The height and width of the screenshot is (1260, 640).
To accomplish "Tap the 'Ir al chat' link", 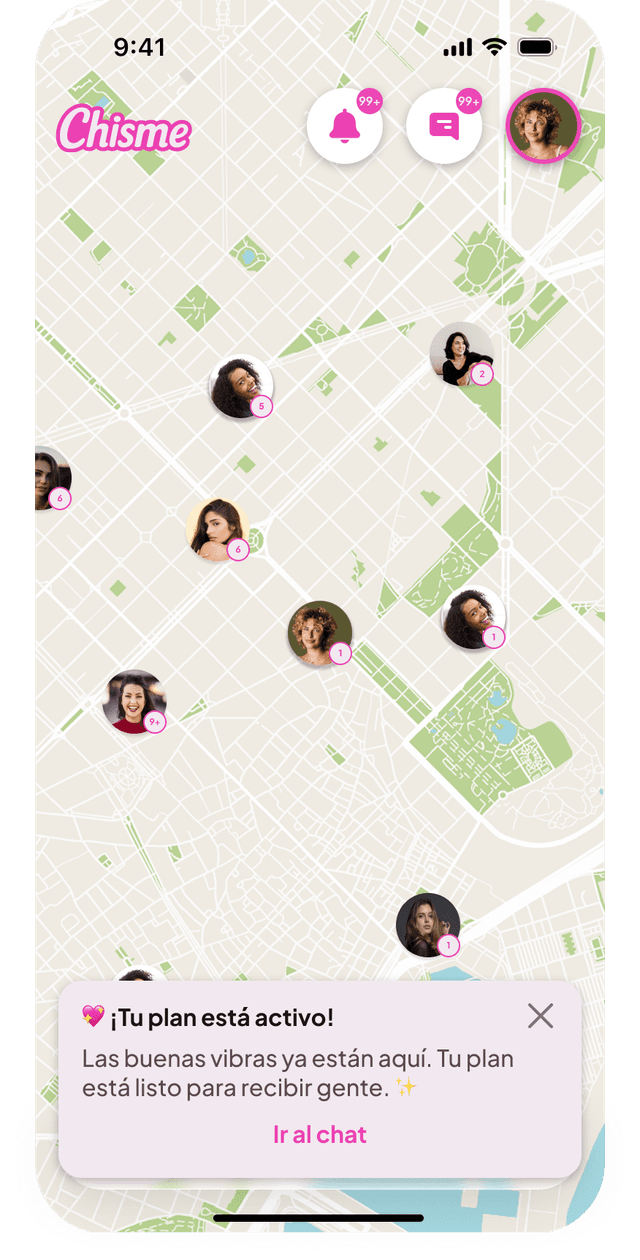I will pos(320,1134).
